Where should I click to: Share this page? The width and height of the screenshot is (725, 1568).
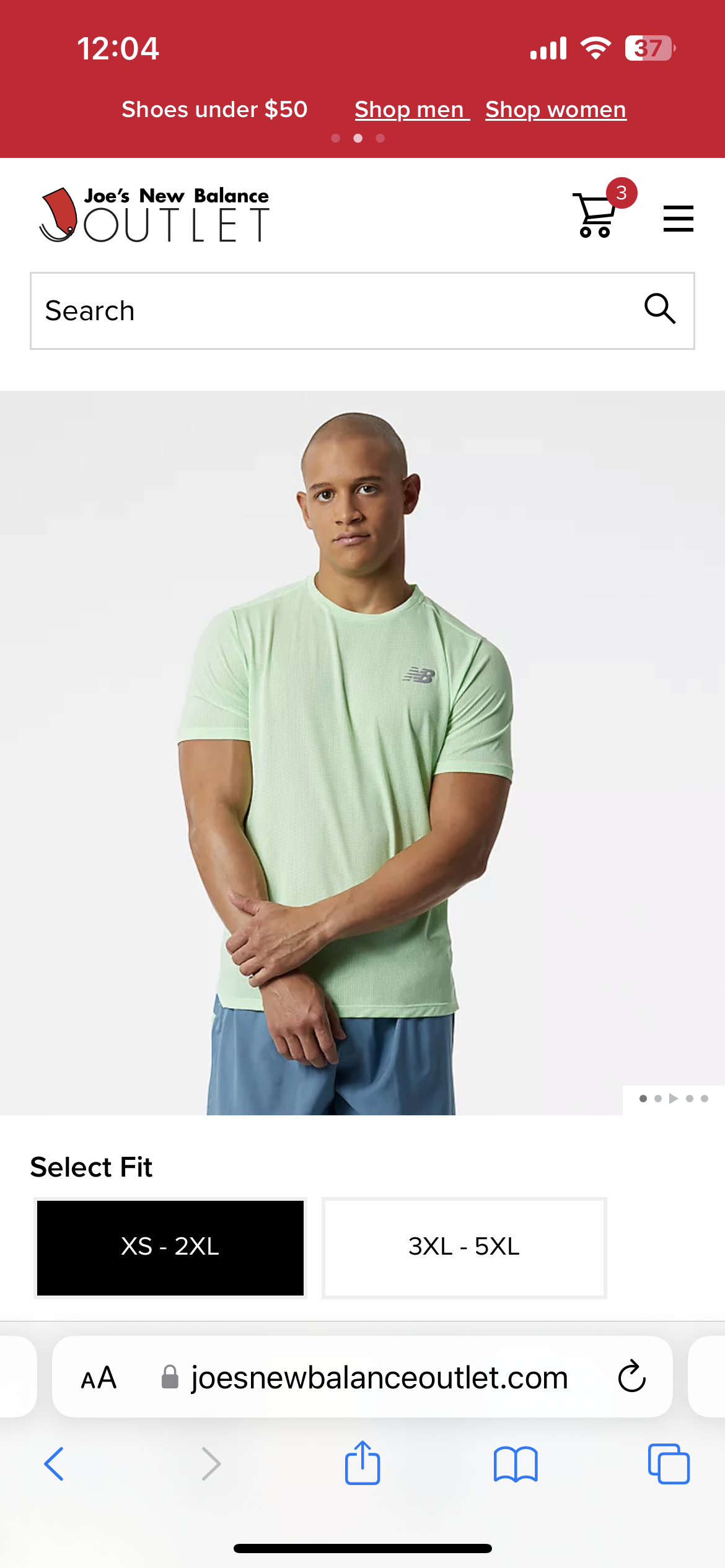click(x=362, y=1463)
